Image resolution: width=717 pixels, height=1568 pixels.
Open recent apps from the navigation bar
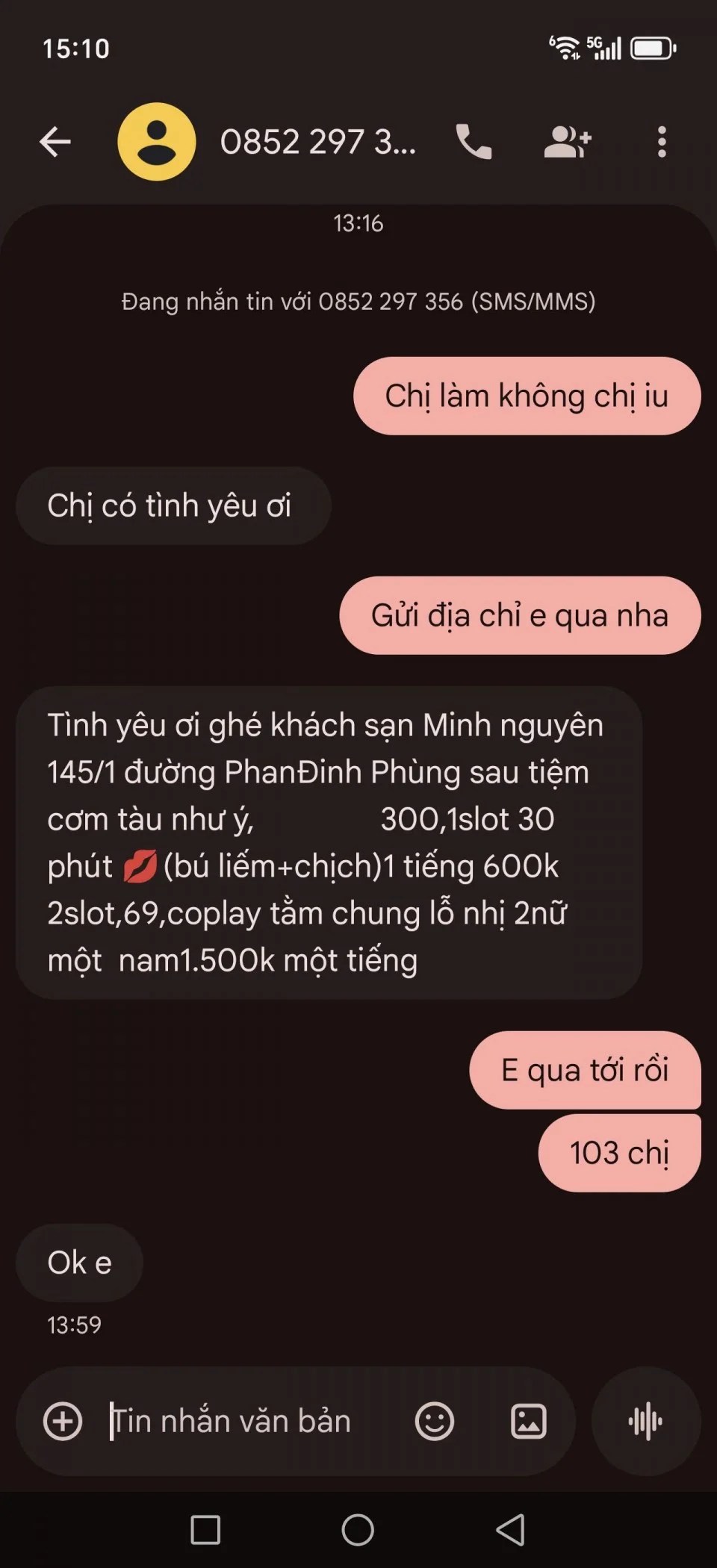coord(205,1530)
